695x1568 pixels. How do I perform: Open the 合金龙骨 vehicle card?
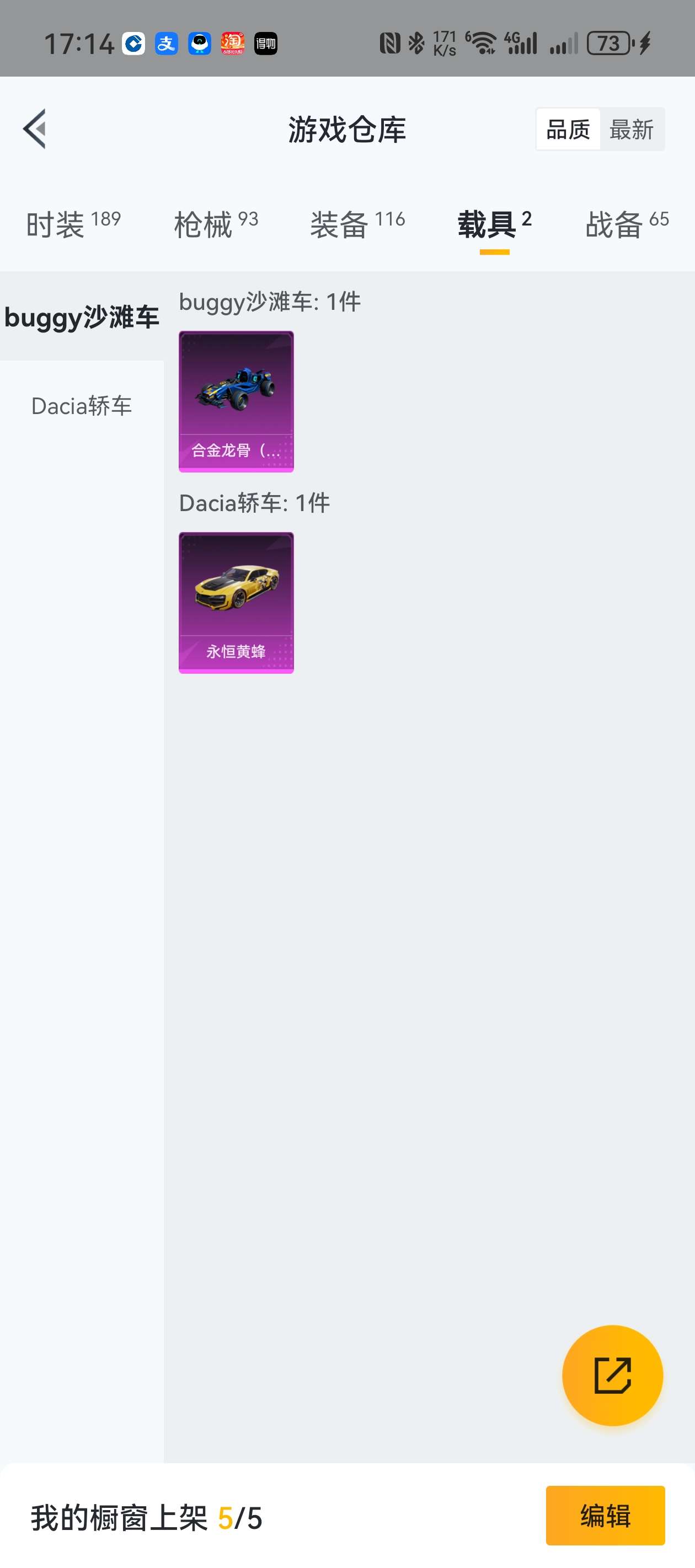click(236, 399)
